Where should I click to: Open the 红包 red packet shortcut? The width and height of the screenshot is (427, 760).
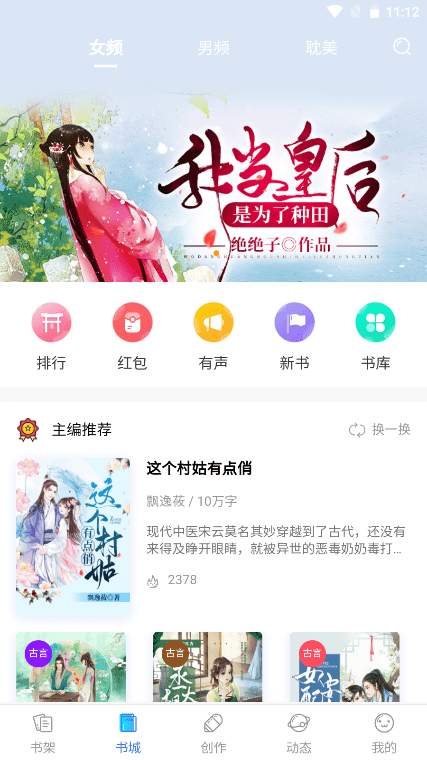click(x=132, y=336)
